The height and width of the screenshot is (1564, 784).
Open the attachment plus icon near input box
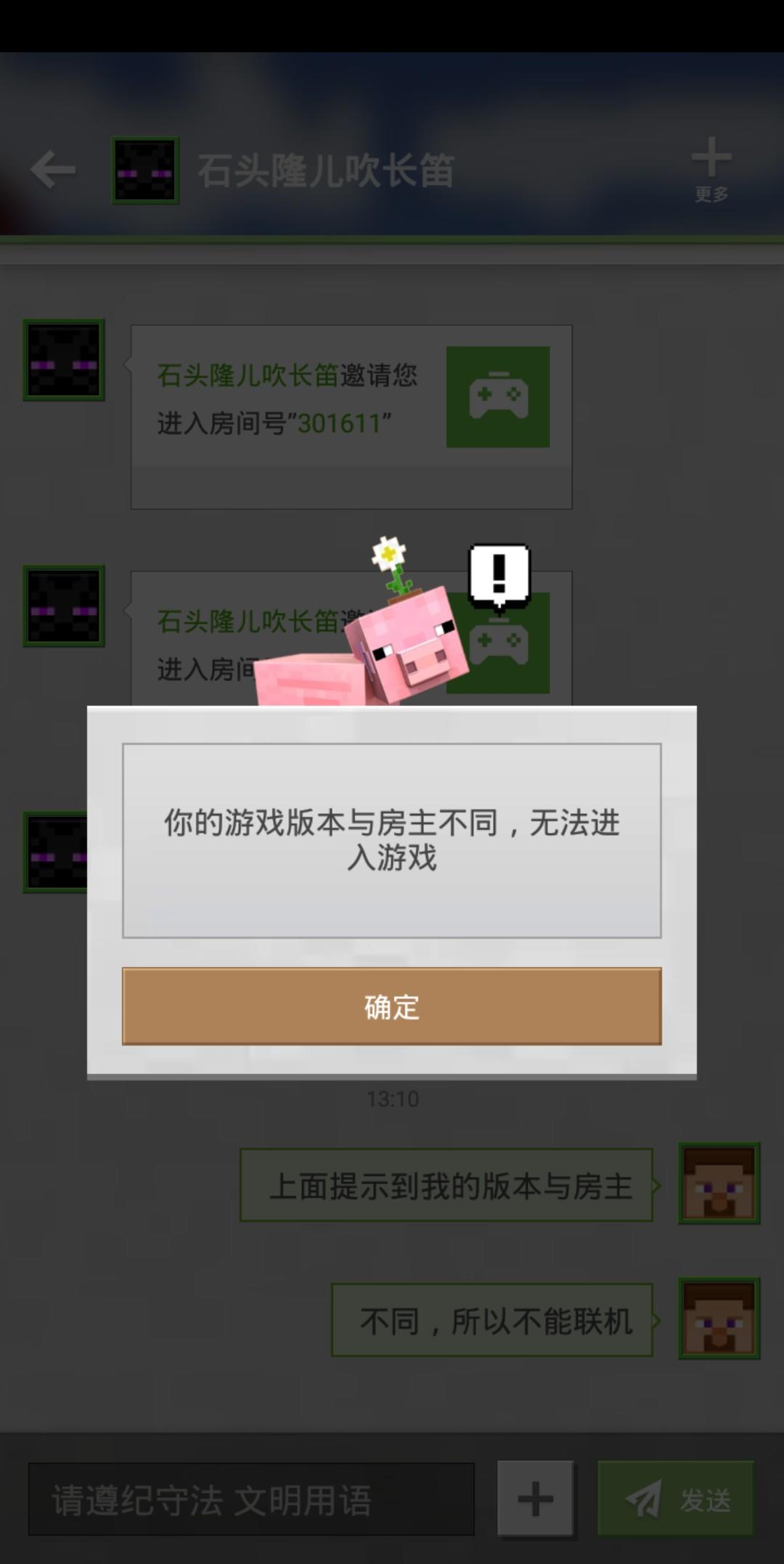535,1499
